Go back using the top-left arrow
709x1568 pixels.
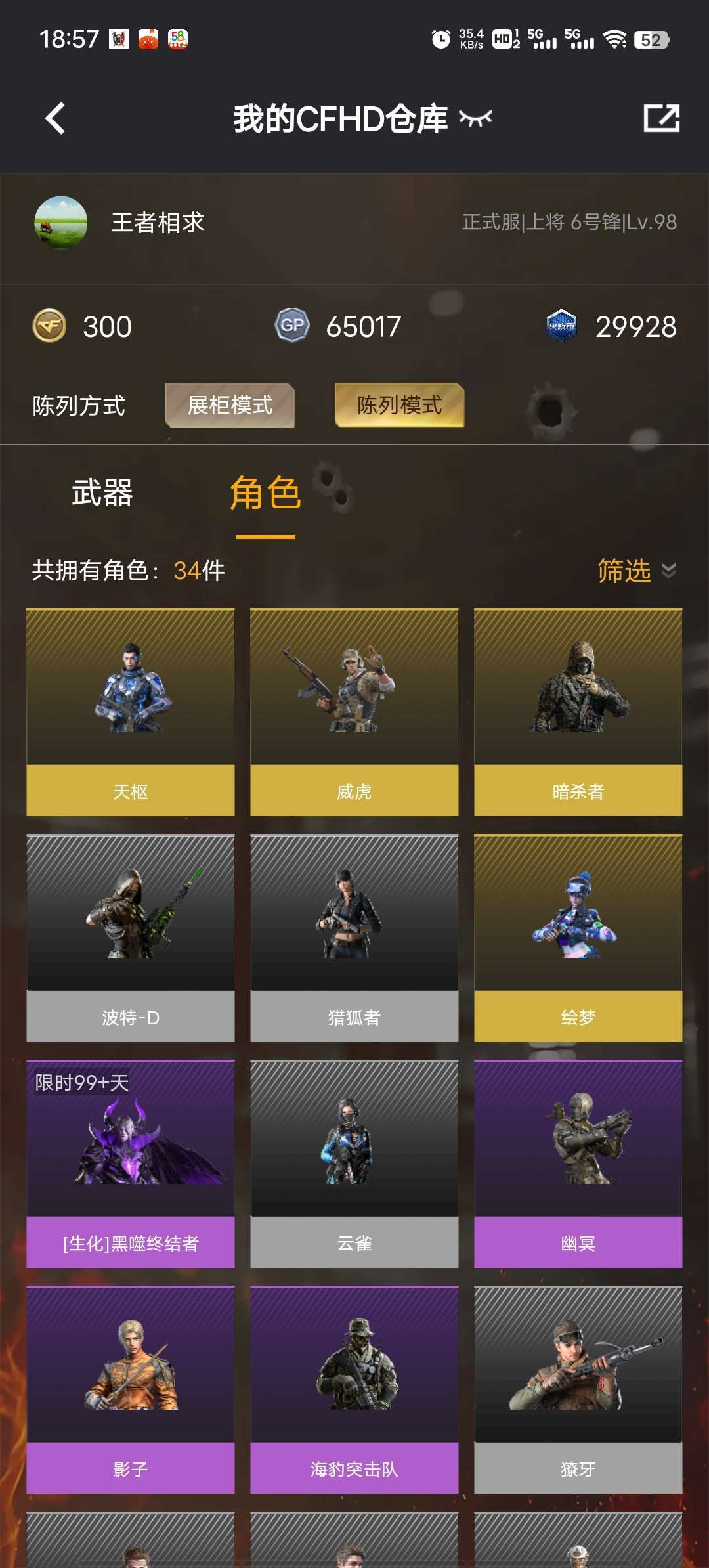coord(56,119)
